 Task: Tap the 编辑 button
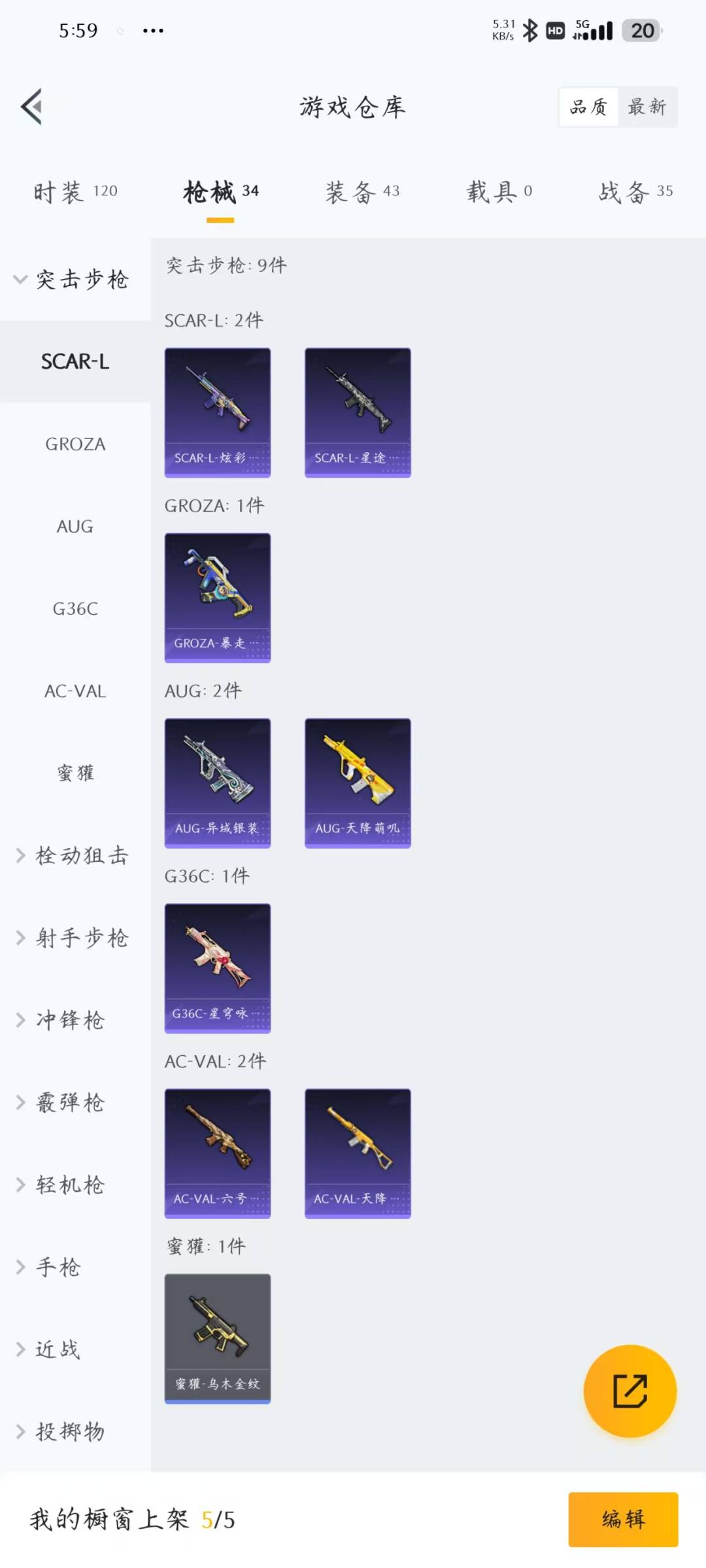(622, 1519)
